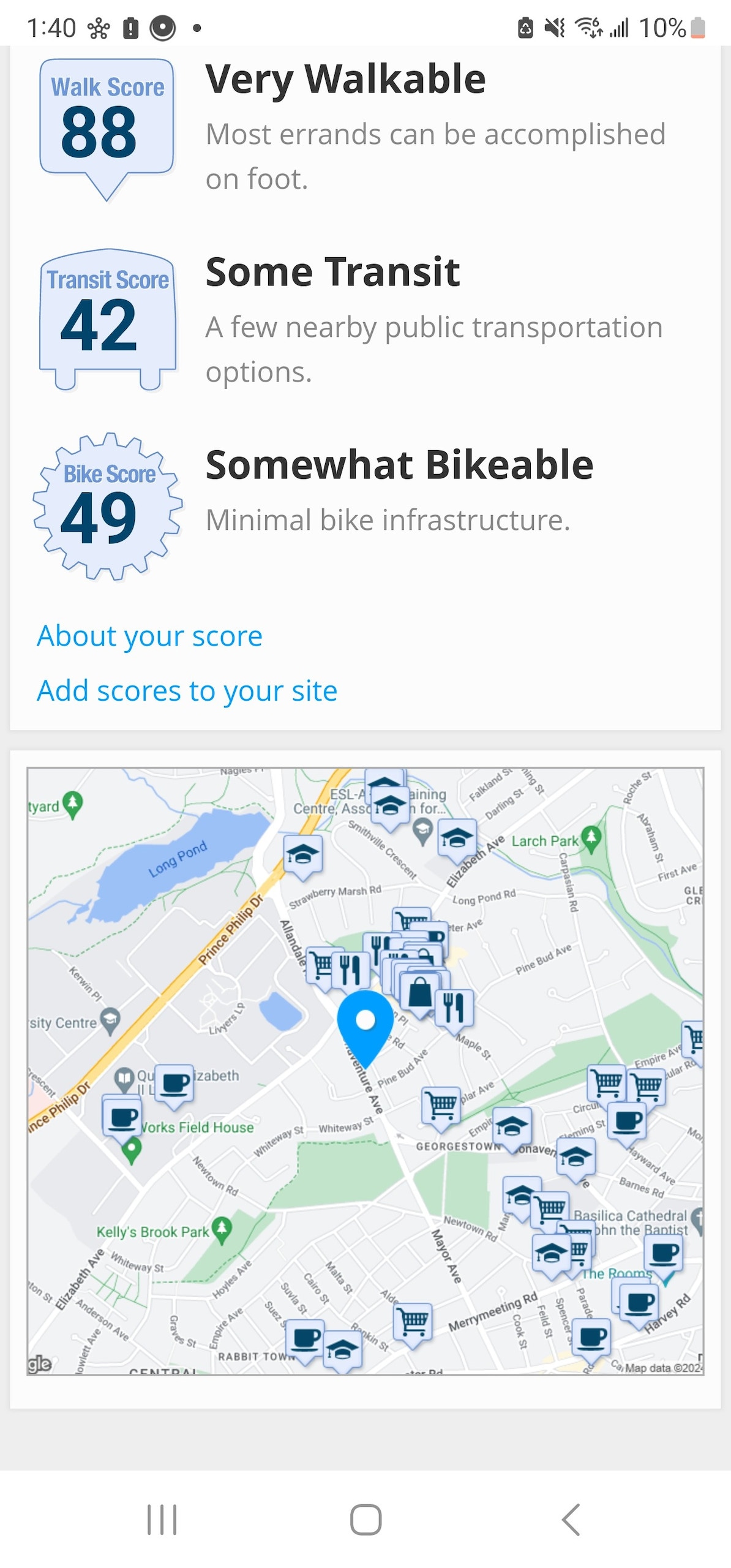The height and width of the screenshot is (1568, 731).
Task: Open the school marker near Strawberry Marsh Rd
Action: coord(303,854)
